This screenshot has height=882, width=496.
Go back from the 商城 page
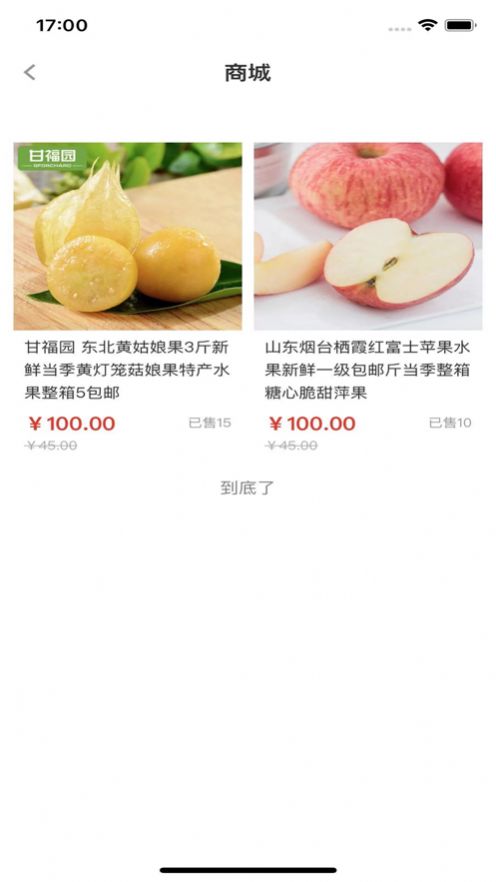30,73
